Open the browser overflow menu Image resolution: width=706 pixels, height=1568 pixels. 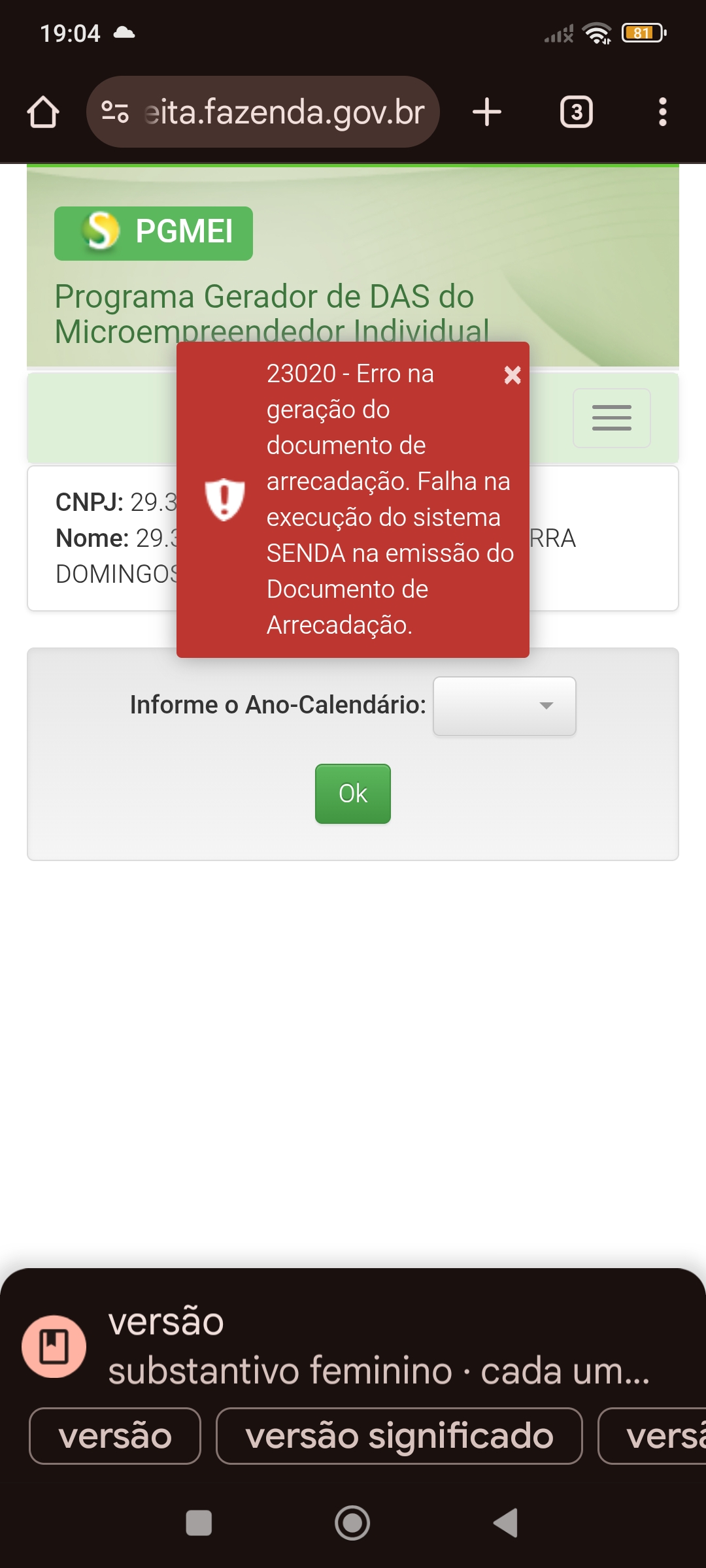(663, 112)
